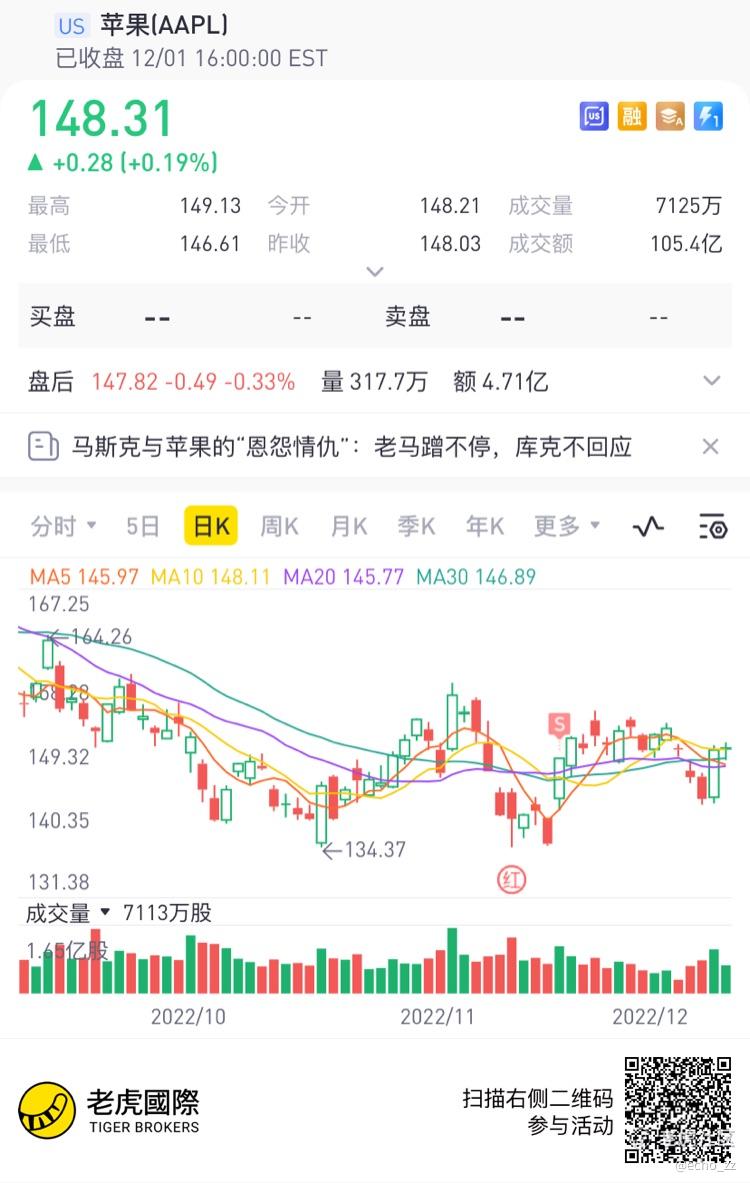Switch to the 季K chart
750x1183 pixels.
(x=416, y=526)
